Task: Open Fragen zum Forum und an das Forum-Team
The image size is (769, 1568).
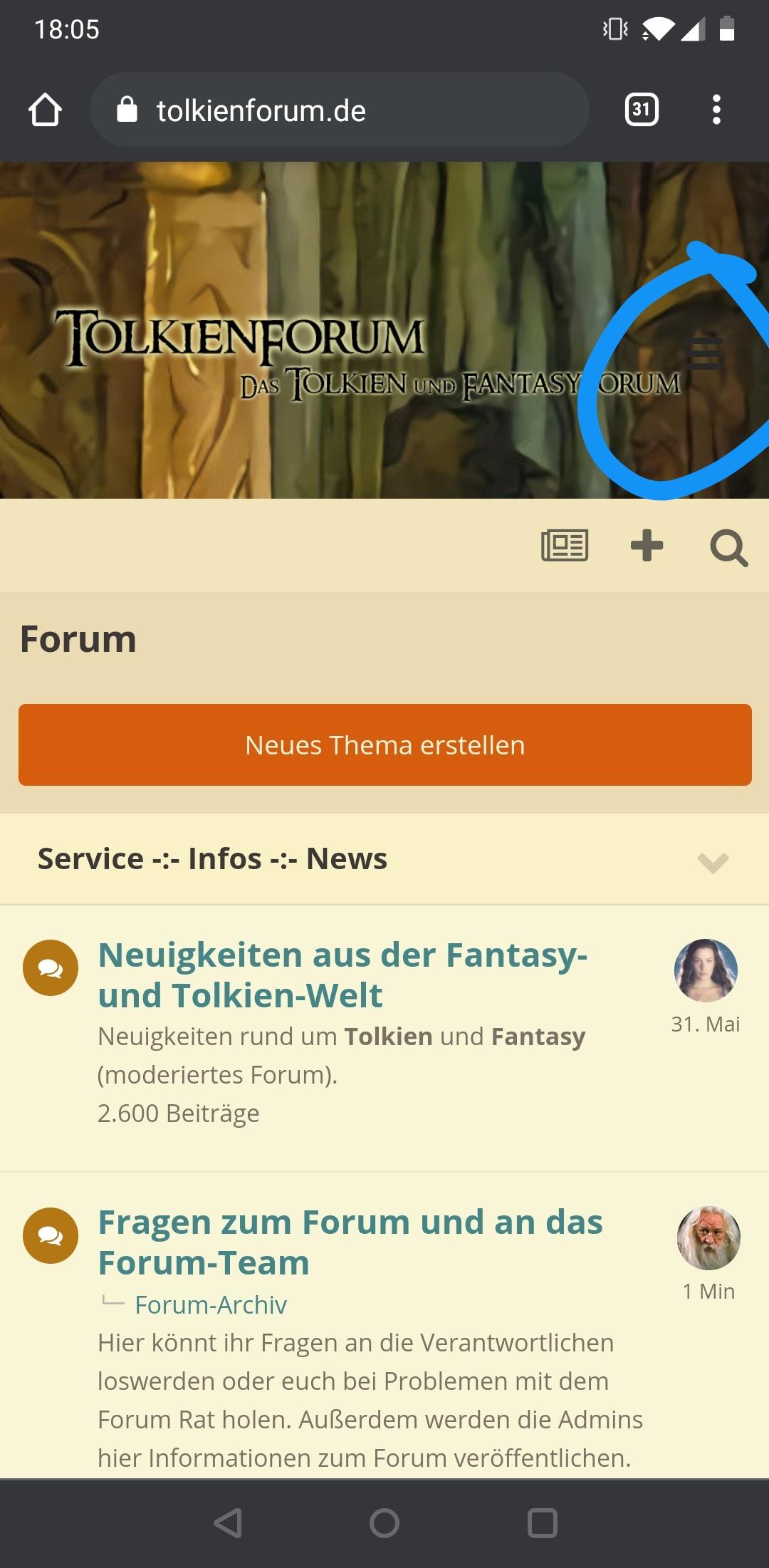Action: coord(350,1242)
